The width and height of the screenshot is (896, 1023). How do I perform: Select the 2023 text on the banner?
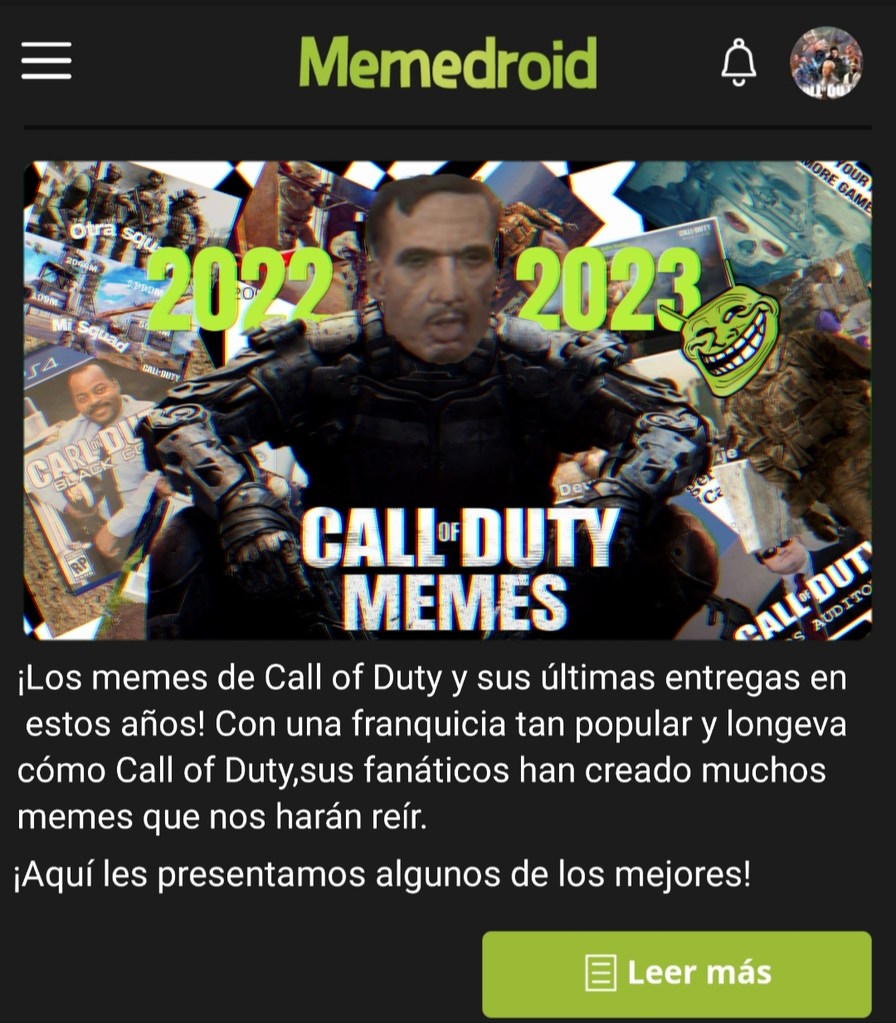click(x=610, y=288)
